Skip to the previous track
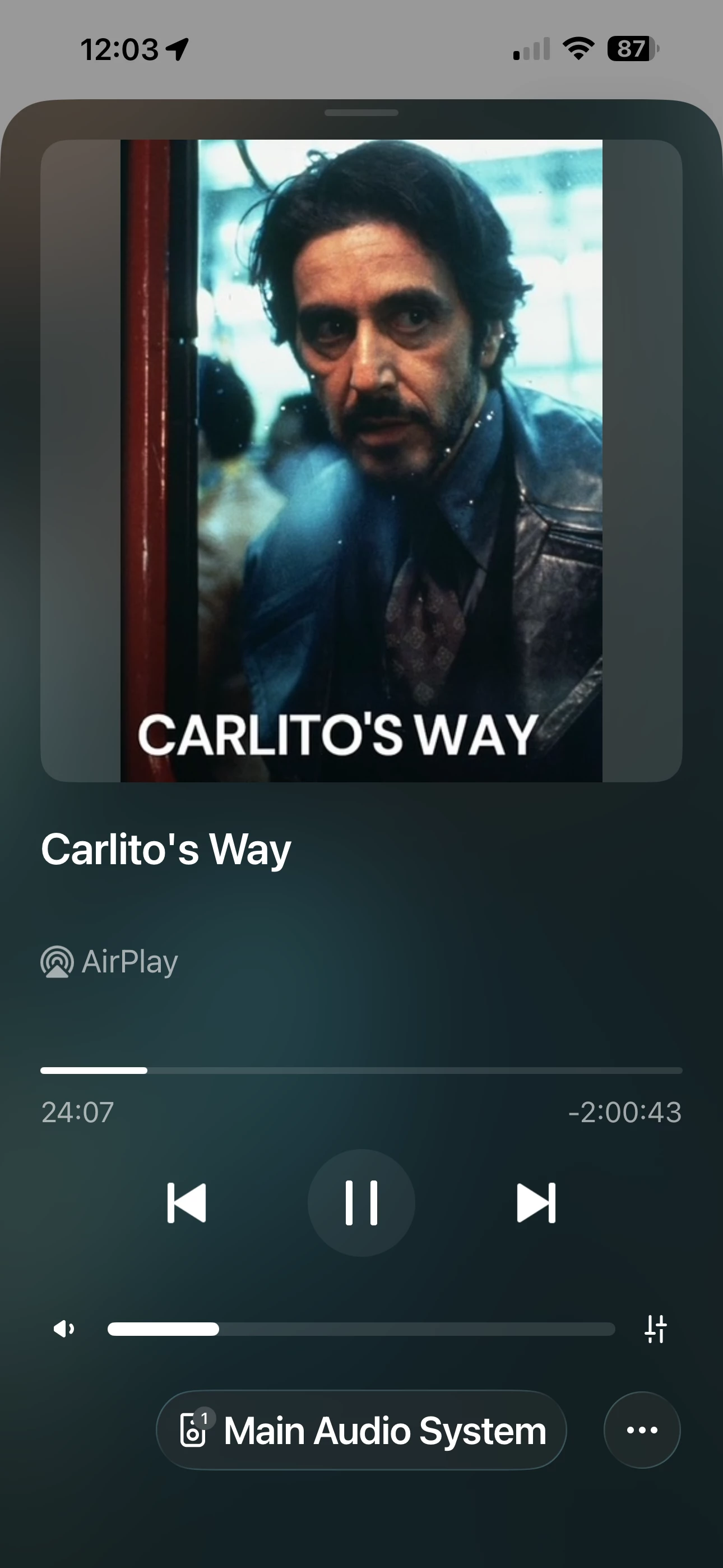This screenshot has width=723, height=1568. 186,1203
